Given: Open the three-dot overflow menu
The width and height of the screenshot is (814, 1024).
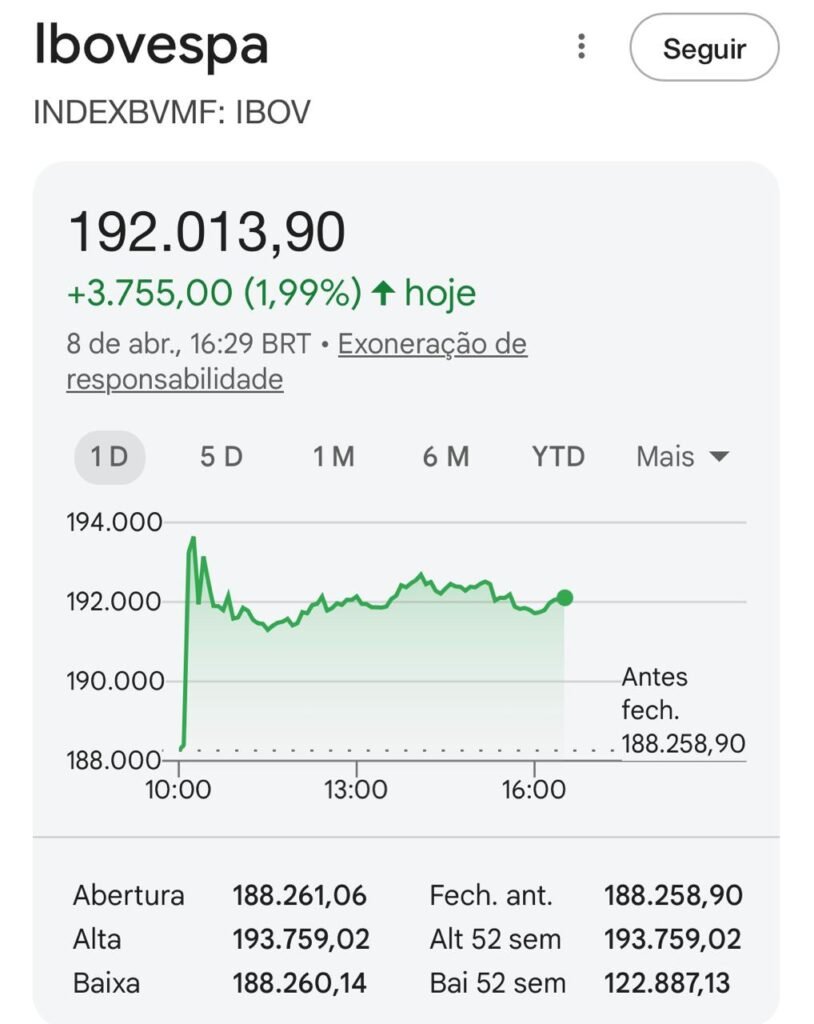Looking at the screenshot, I should (581, 47).
